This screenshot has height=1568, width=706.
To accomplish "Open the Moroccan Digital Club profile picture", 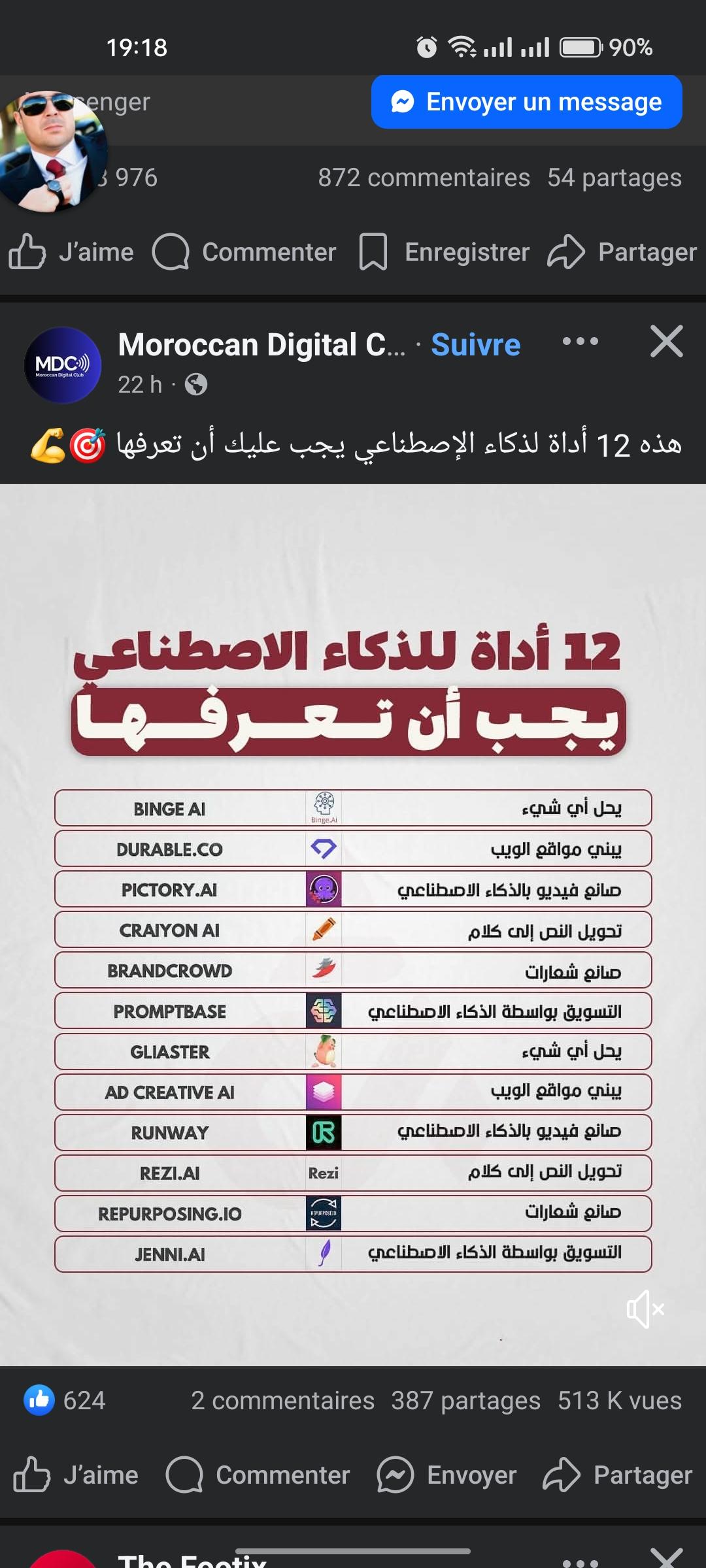I will [x=63, y=365].
